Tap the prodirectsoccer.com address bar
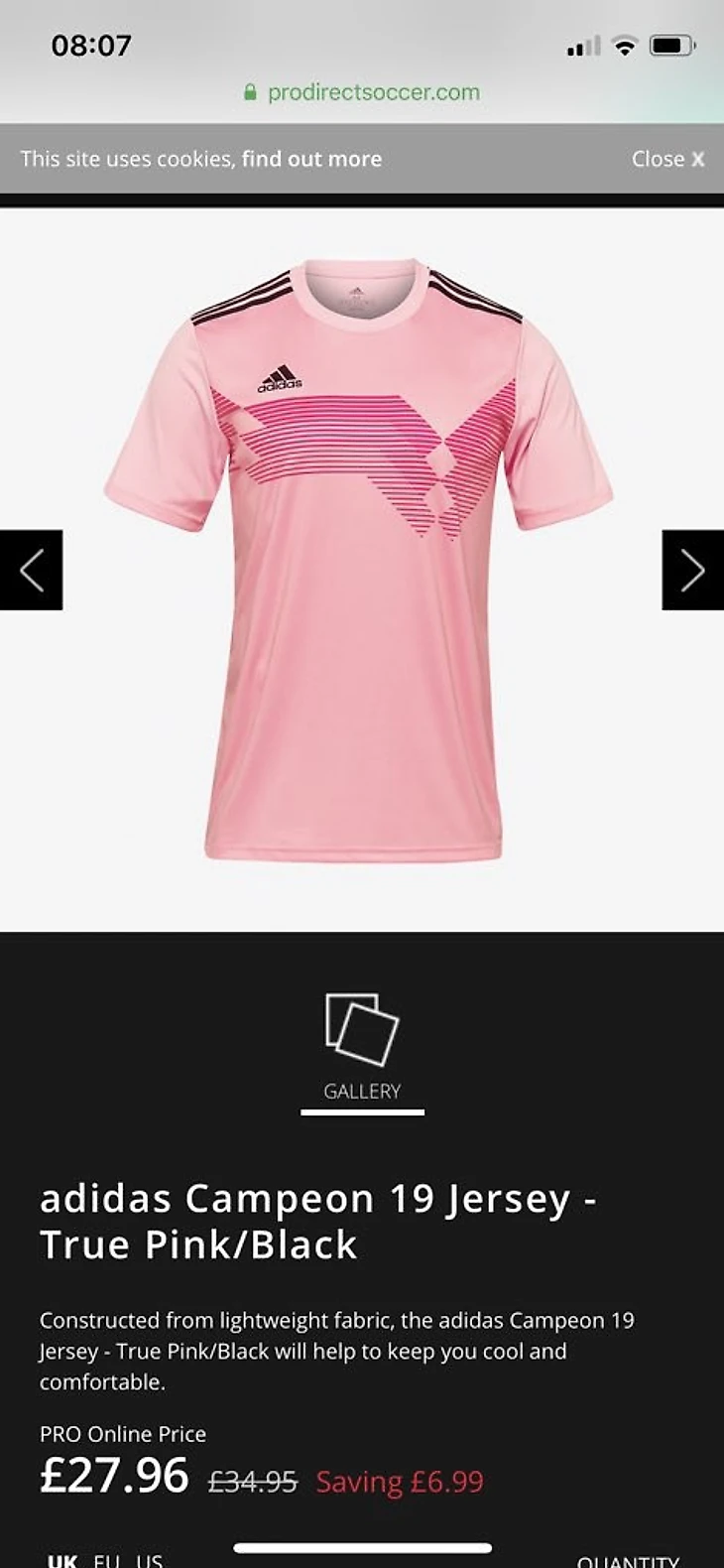Screen dimensions: 724x1568 [362, 92]
